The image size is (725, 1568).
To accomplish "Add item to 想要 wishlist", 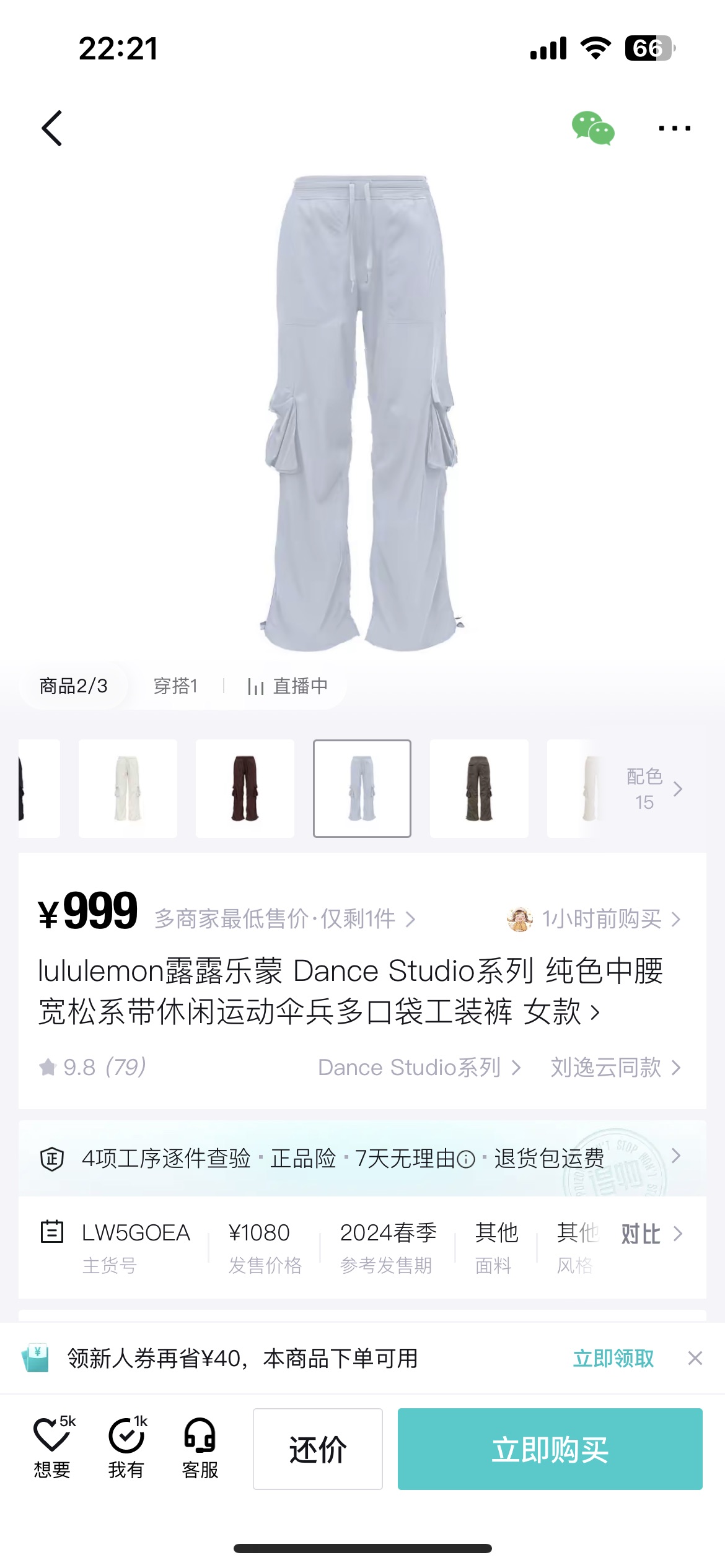I will 53,1448.
